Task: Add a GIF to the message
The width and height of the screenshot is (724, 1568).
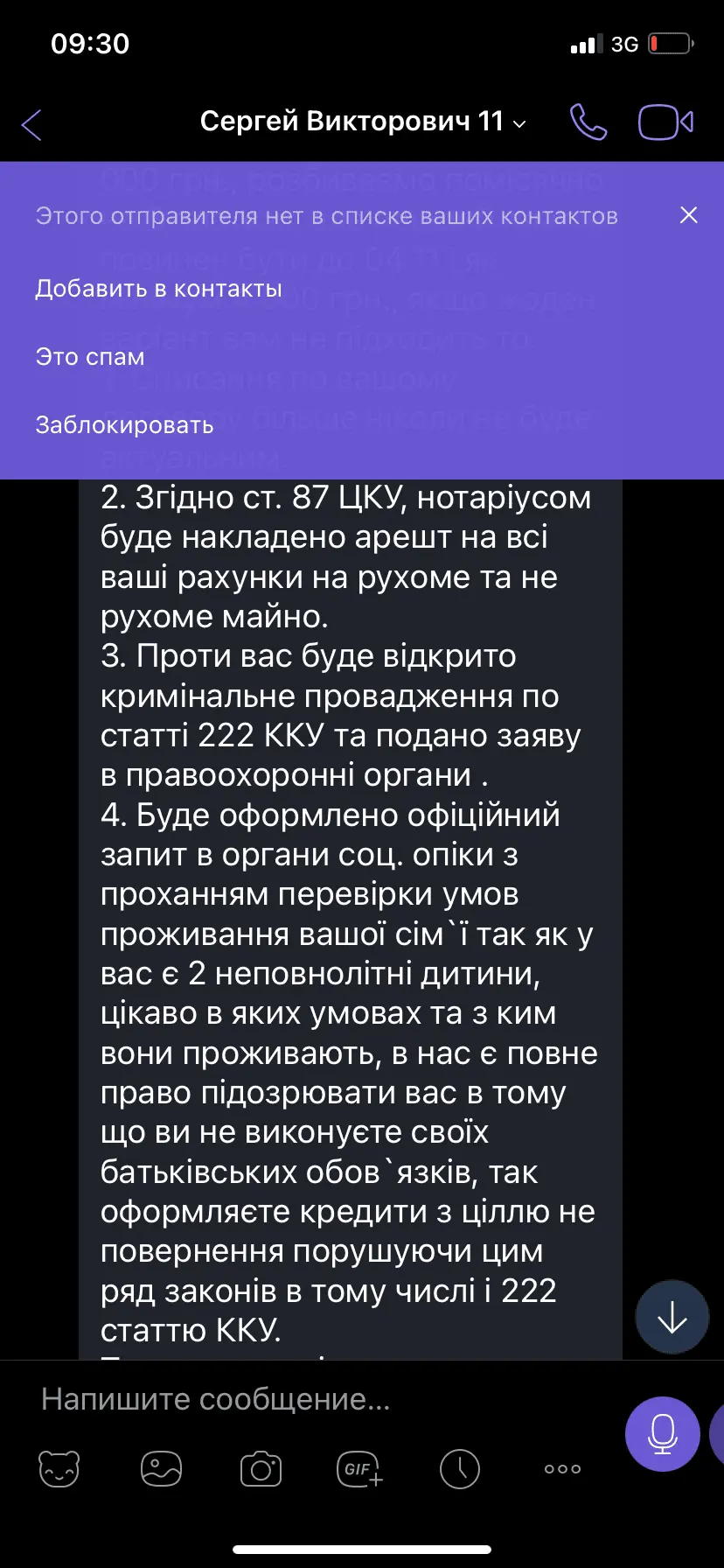Action: point(359,1469)
